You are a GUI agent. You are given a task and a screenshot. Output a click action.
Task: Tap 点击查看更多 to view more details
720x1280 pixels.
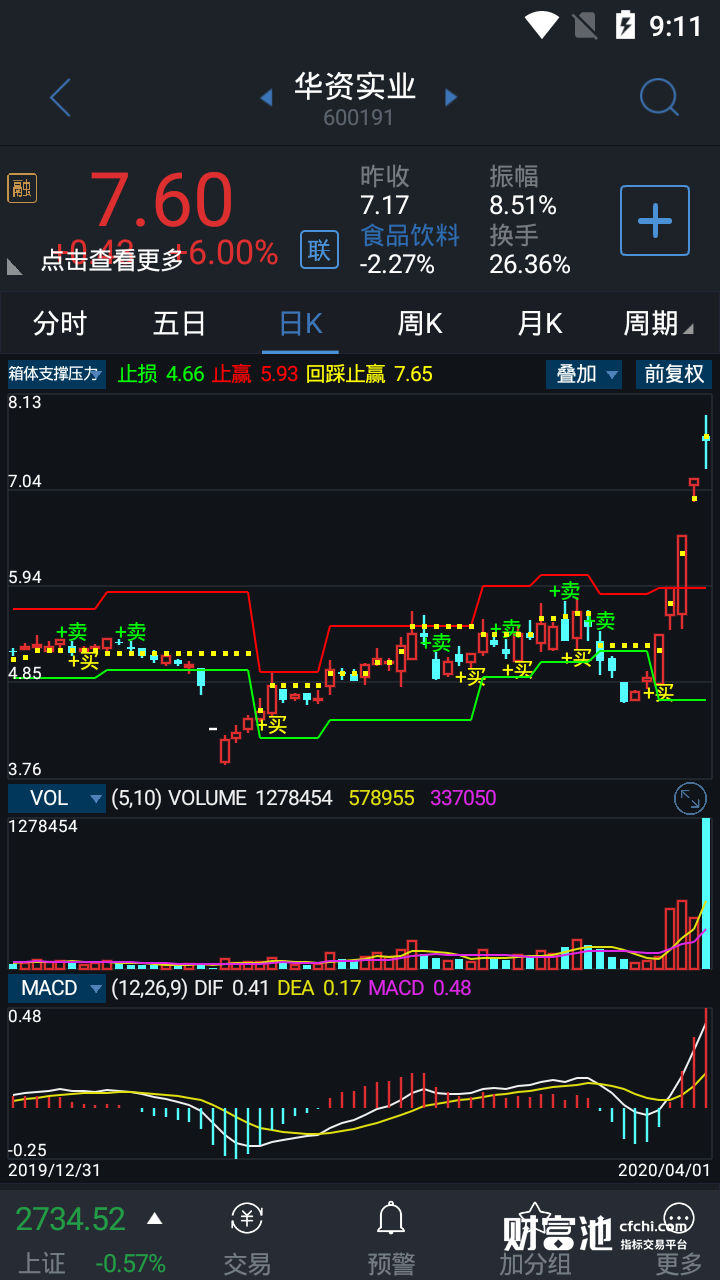point(112,260)
